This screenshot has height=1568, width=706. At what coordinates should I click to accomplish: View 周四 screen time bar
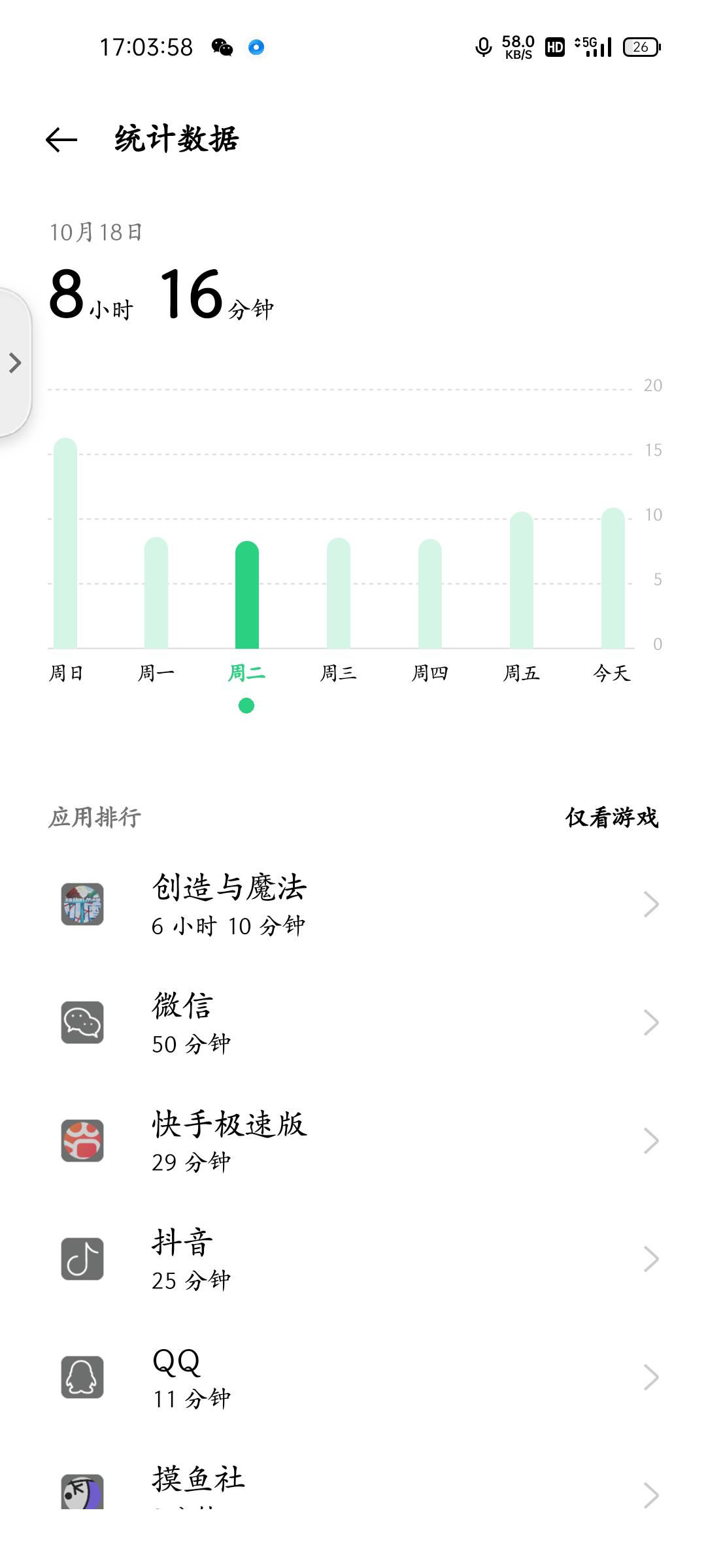[x=430, y=593]
